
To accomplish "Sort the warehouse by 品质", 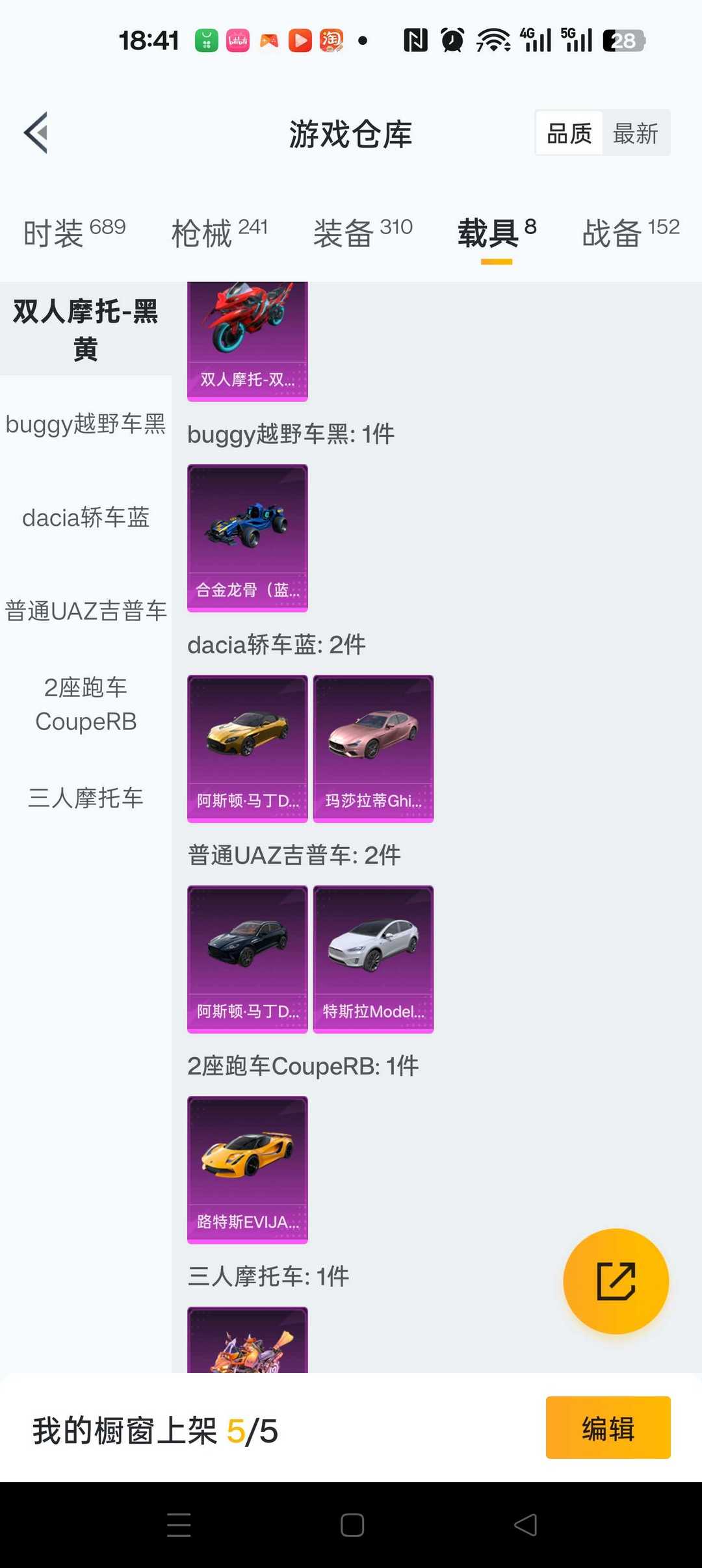I will 569,133.
